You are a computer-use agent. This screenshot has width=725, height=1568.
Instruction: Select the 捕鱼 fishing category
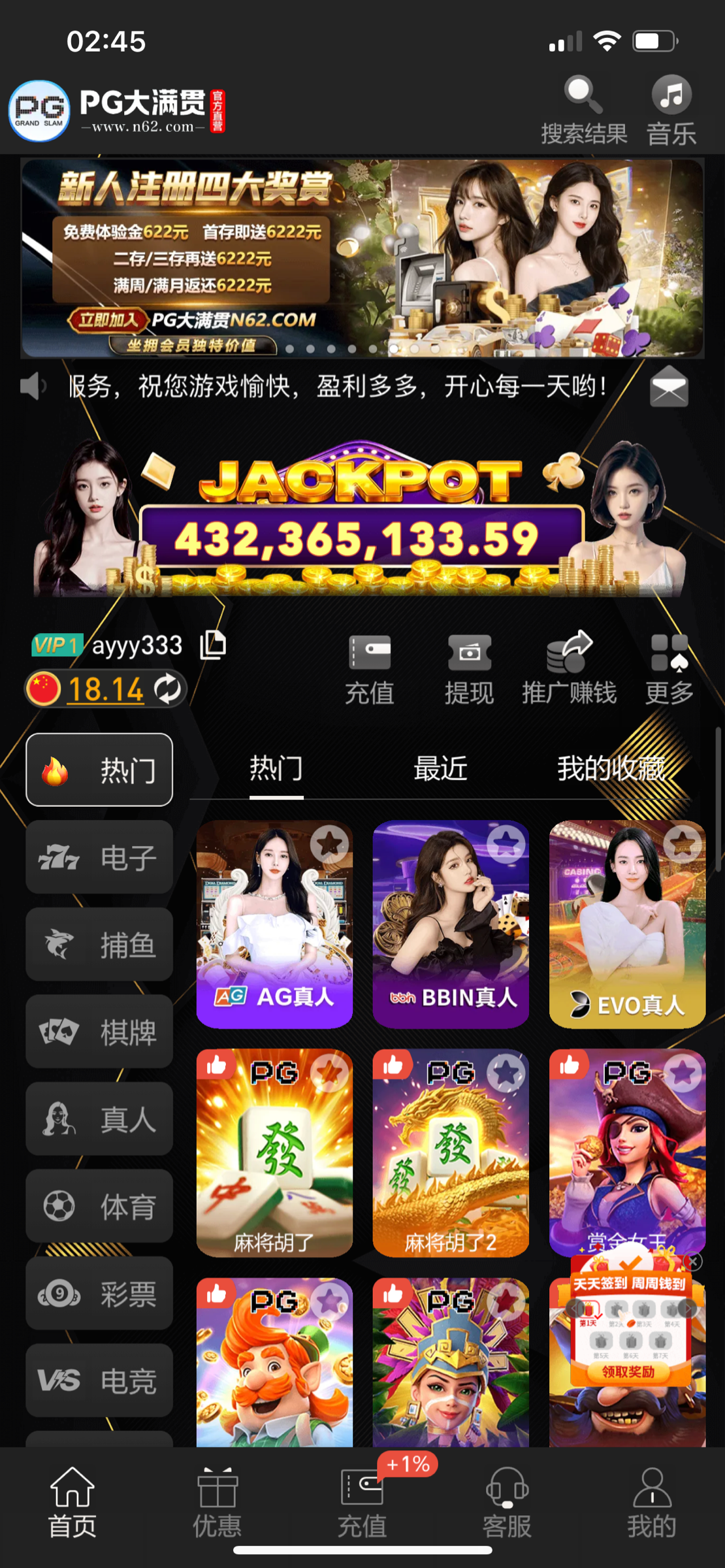pyautogui.click(x=99, y=945)
